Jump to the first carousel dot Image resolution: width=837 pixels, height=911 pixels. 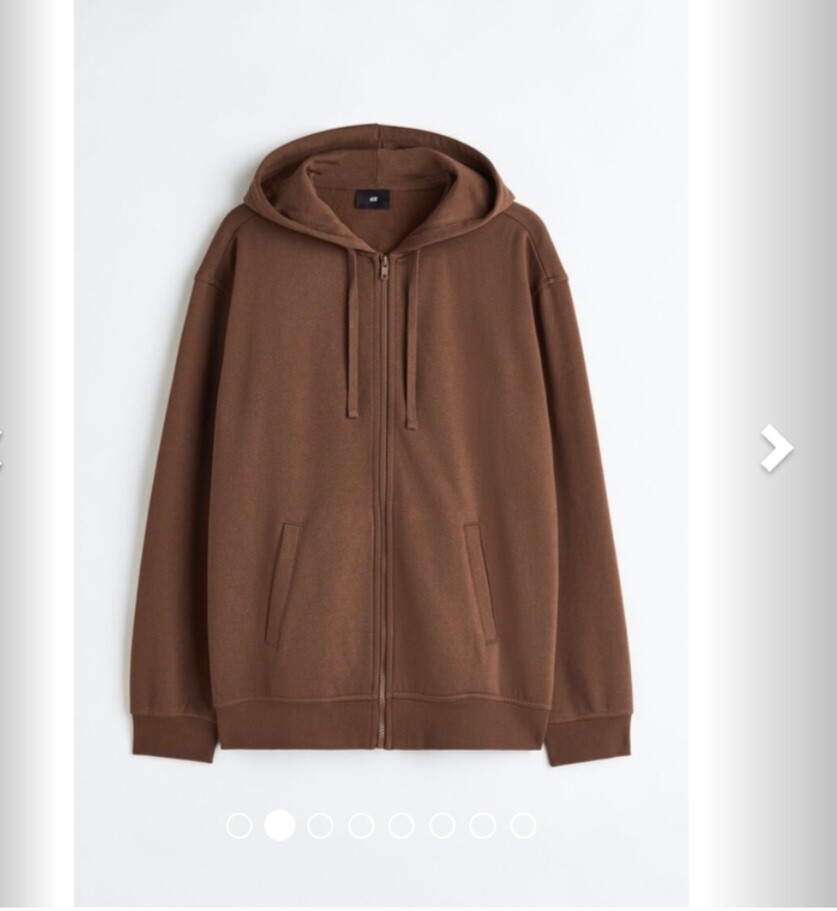tap(239, 825)
